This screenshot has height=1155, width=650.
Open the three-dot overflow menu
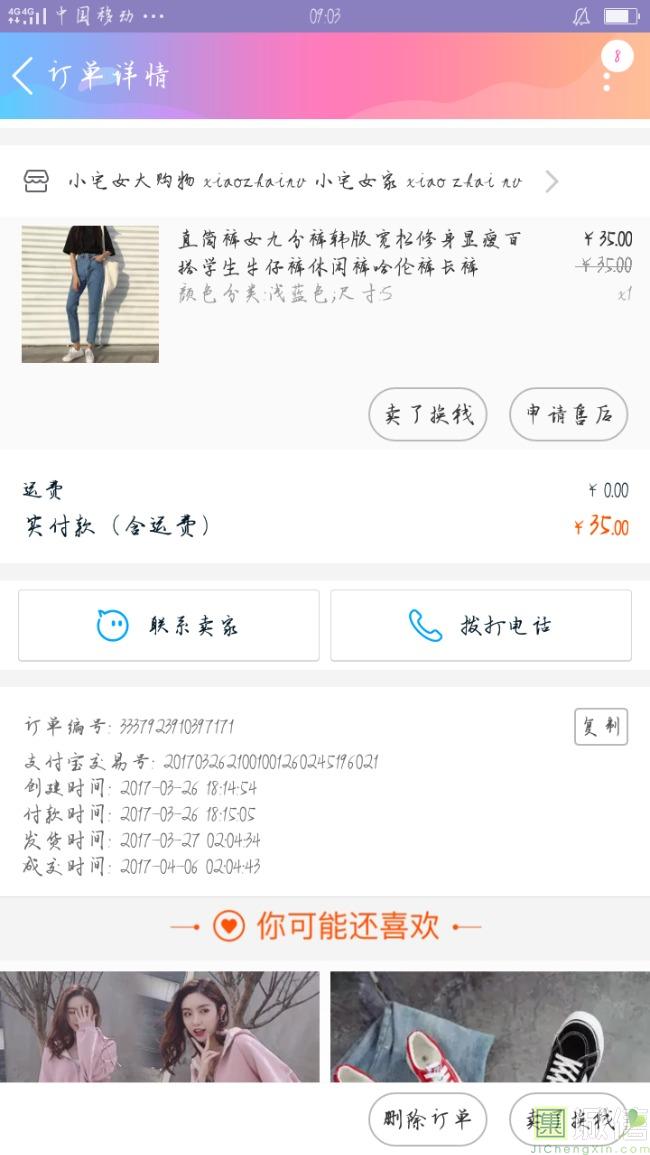point(607,75)
